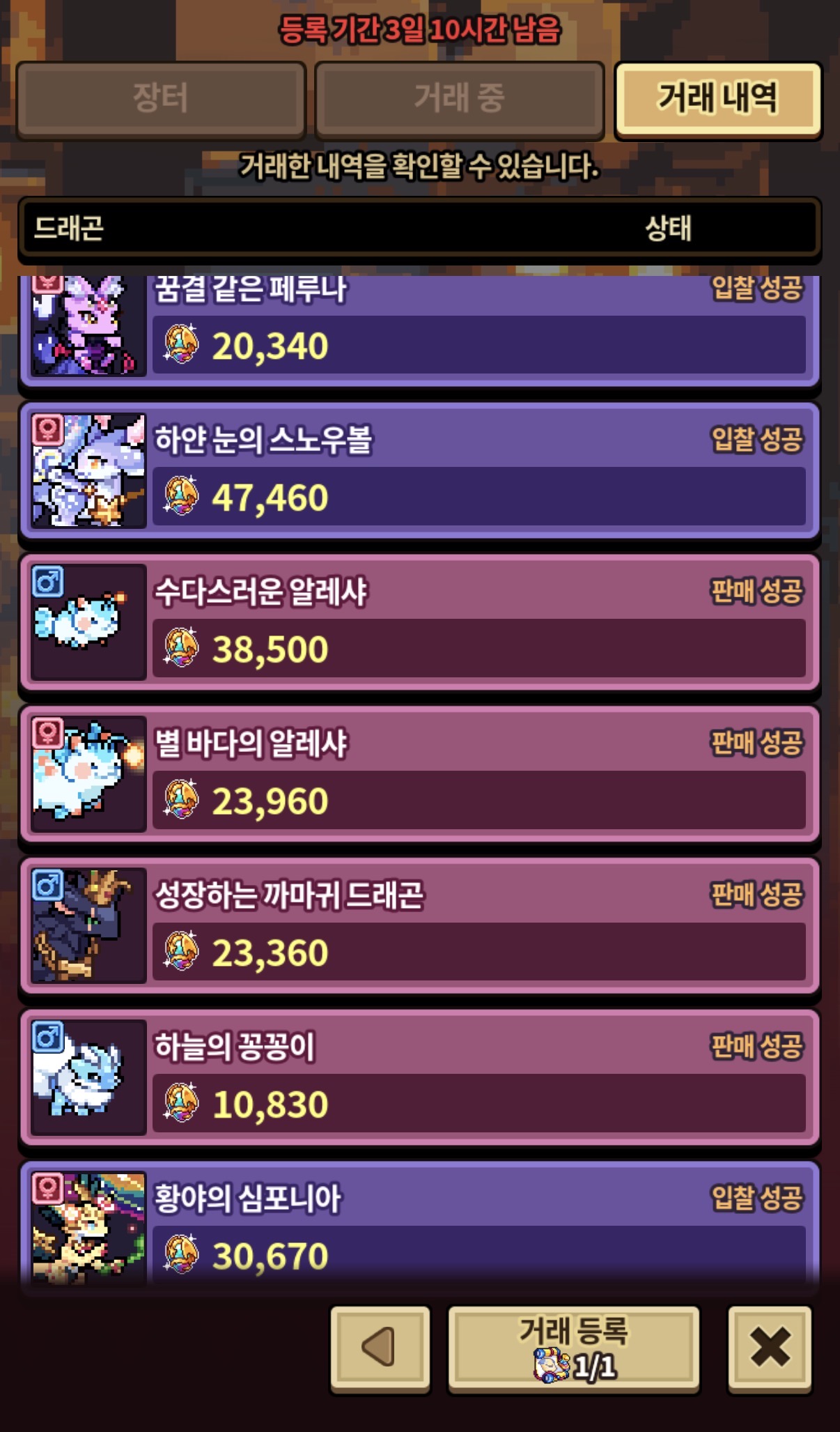Open the 하늘의 꽁꽁이 sale entry
Image resolution: width=840 pixels, height=1432 pixels.
coord(419,1078)
